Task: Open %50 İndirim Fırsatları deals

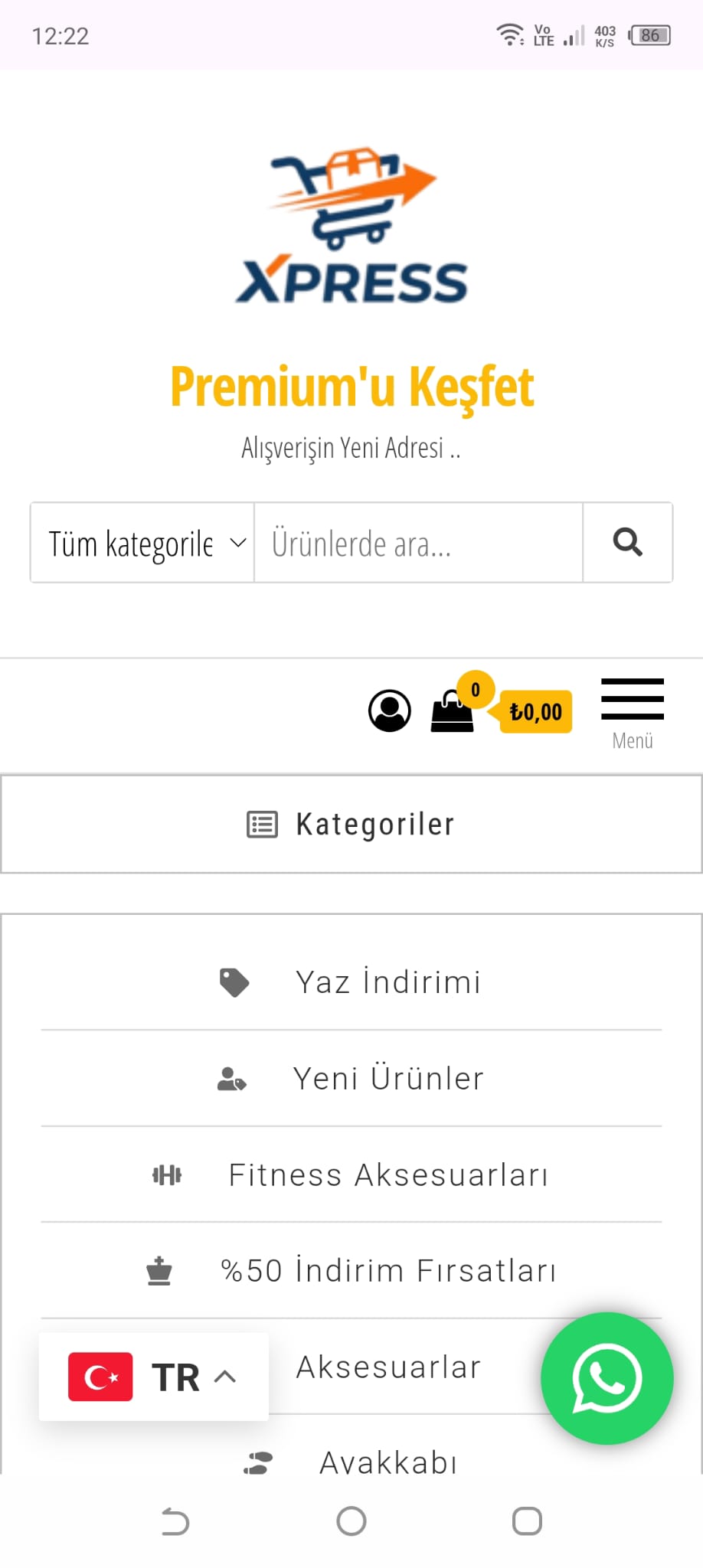Action: [x=387, y=1271]
